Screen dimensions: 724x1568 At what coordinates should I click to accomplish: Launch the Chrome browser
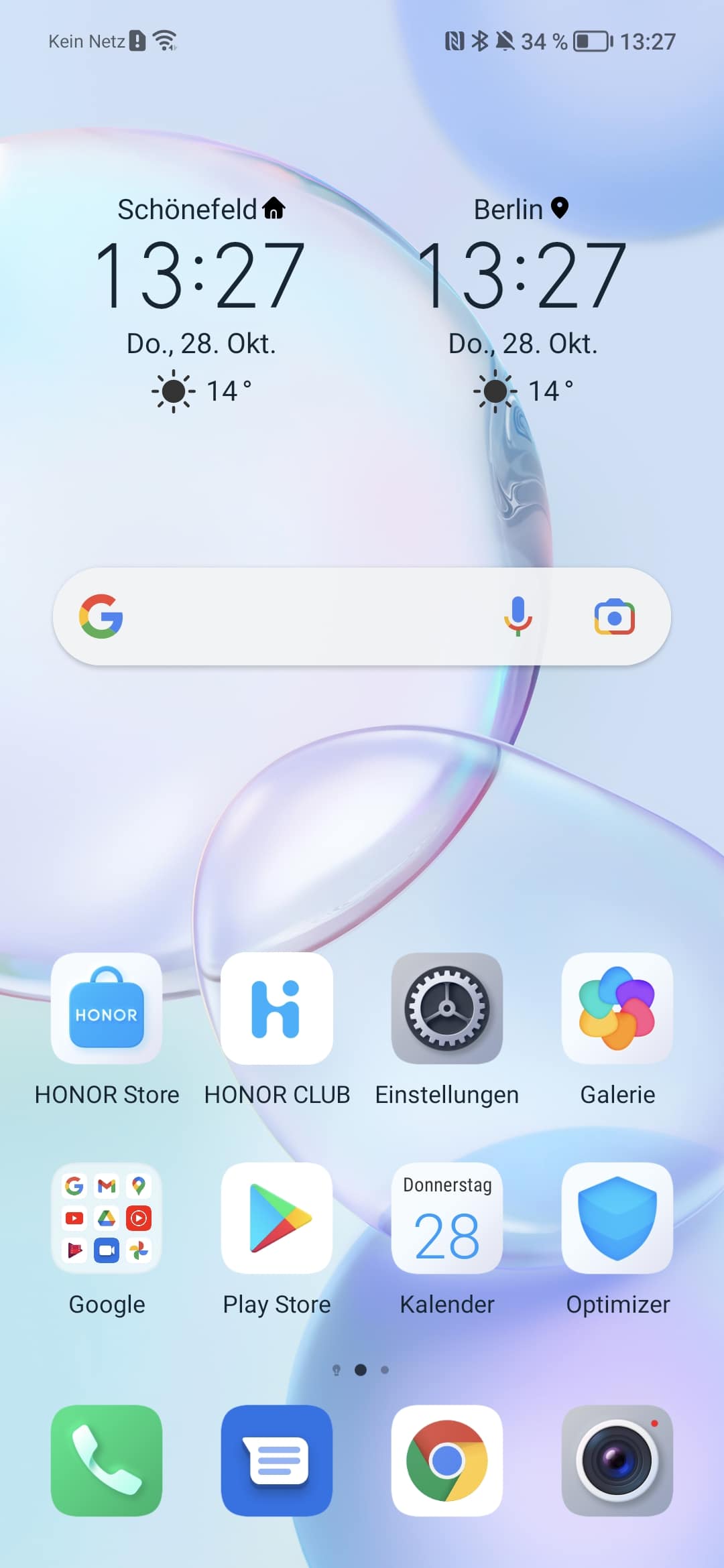(447, 1461)
